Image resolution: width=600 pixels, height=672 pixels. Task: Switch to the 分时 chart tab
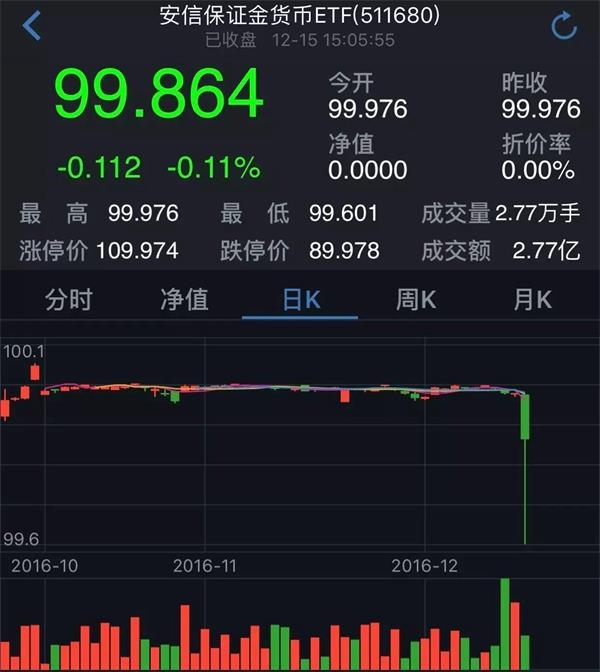(68, 298)
